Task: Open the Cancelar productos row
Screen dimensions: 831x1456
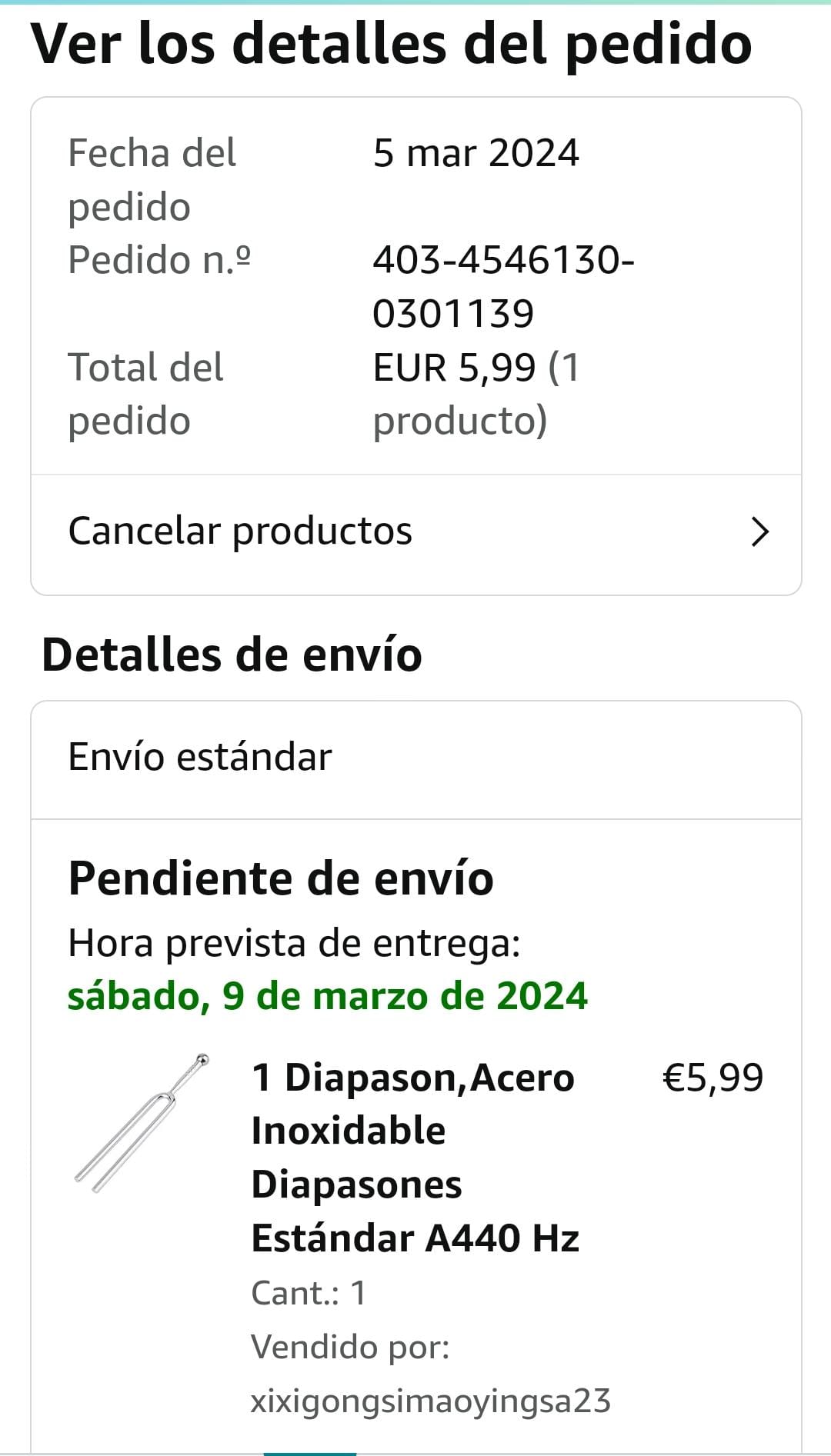Action: pos(415,532)
